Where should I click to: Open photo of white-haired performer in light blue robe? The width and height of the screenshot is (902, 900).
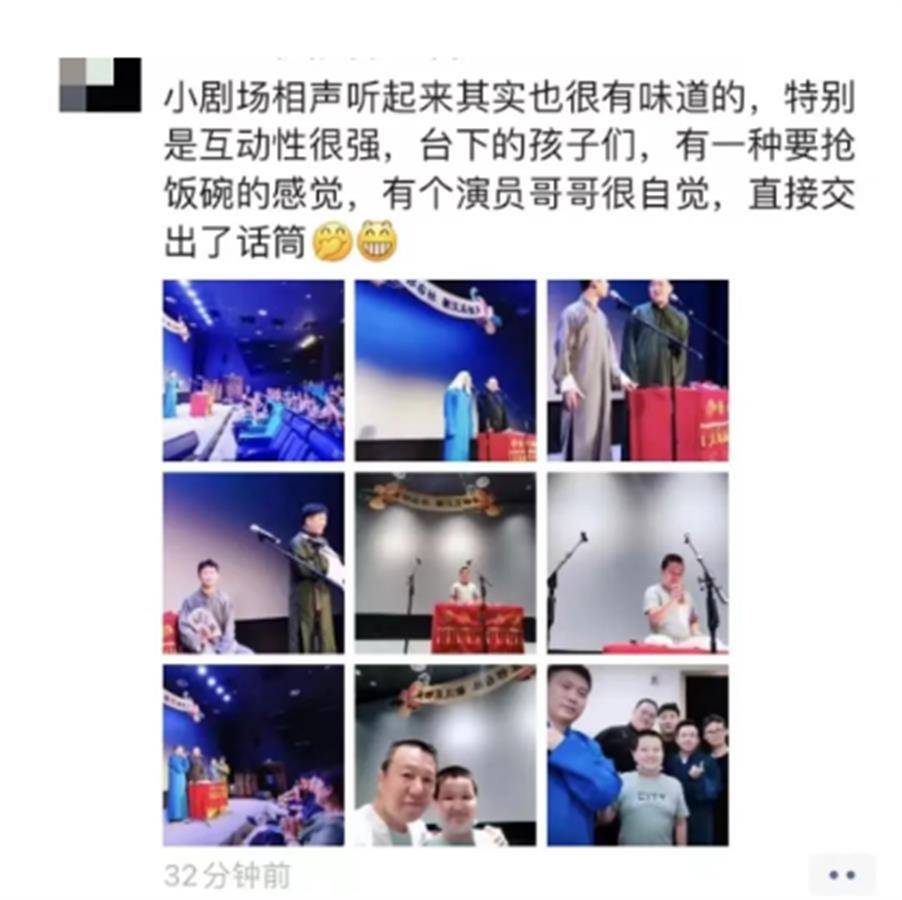tap(445, 370)
